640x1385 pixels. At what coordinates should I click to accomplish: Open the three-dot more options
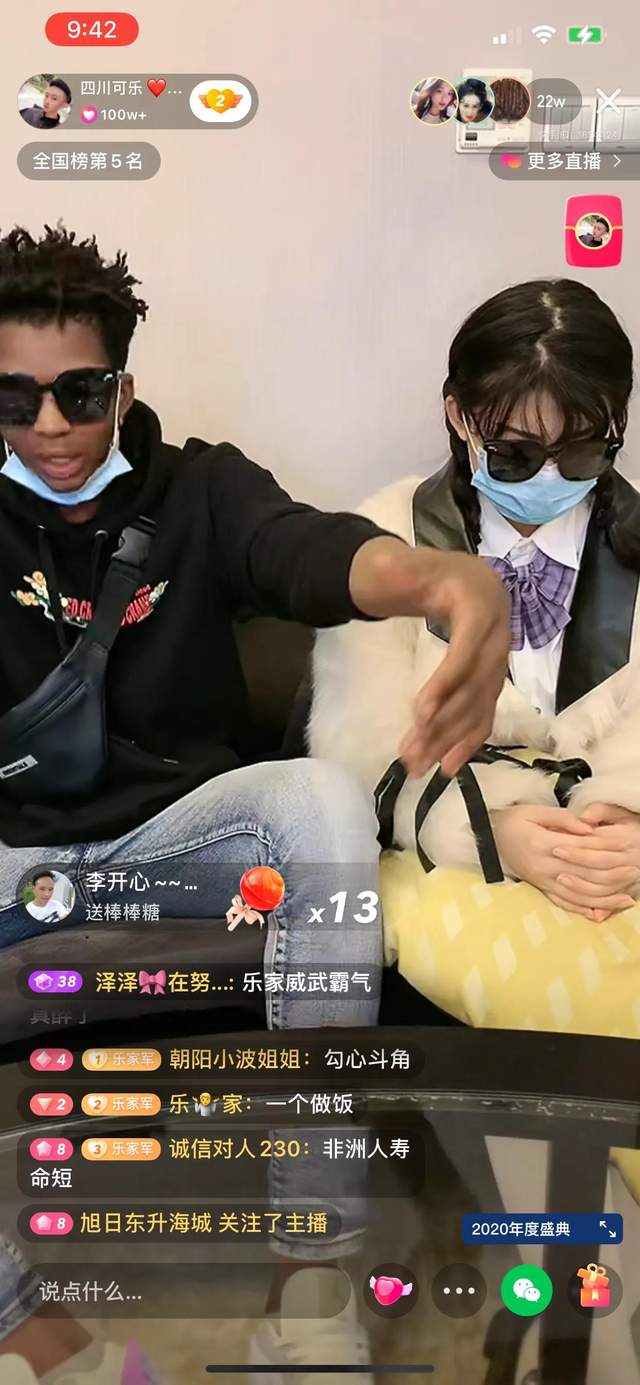pos(458,1291)
